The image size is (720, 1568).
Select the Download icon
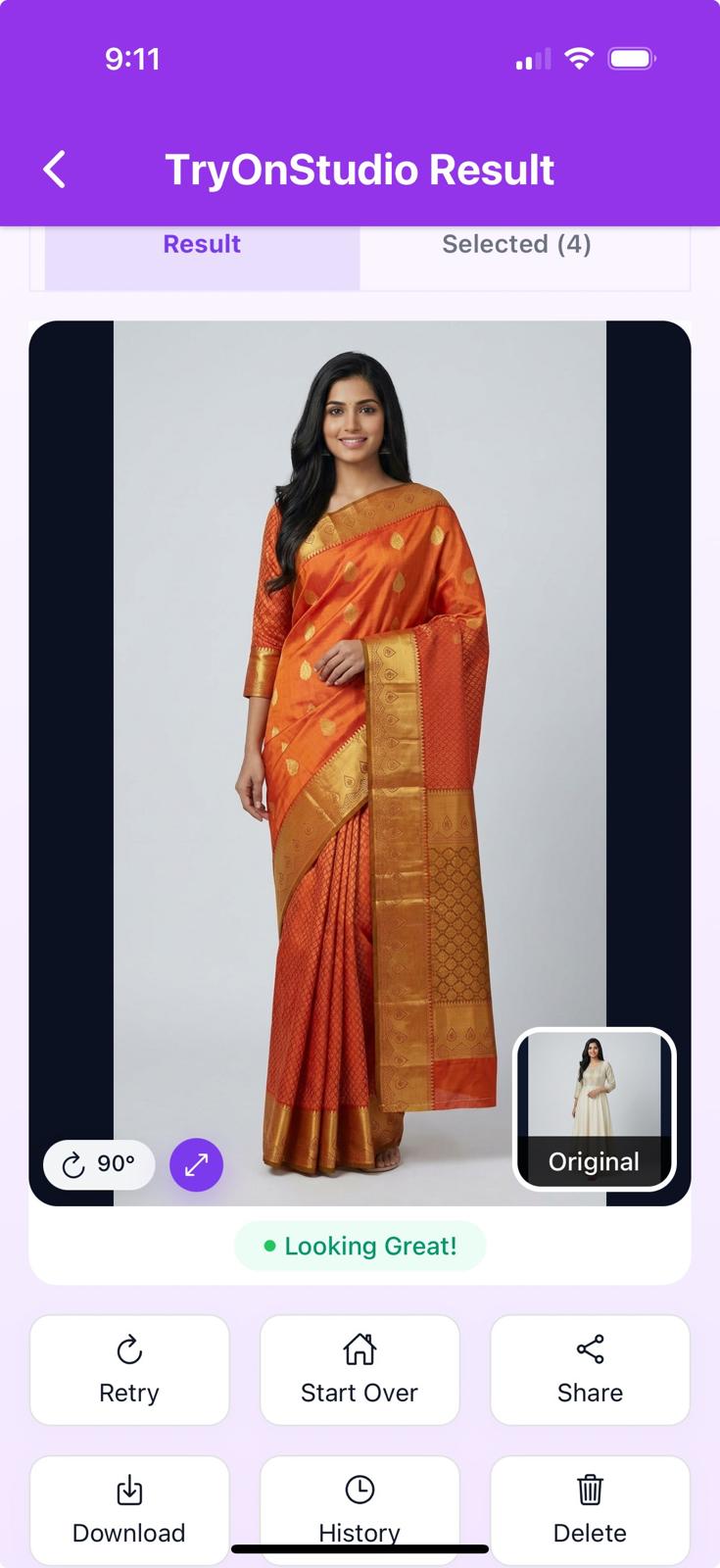point(129,1489)
